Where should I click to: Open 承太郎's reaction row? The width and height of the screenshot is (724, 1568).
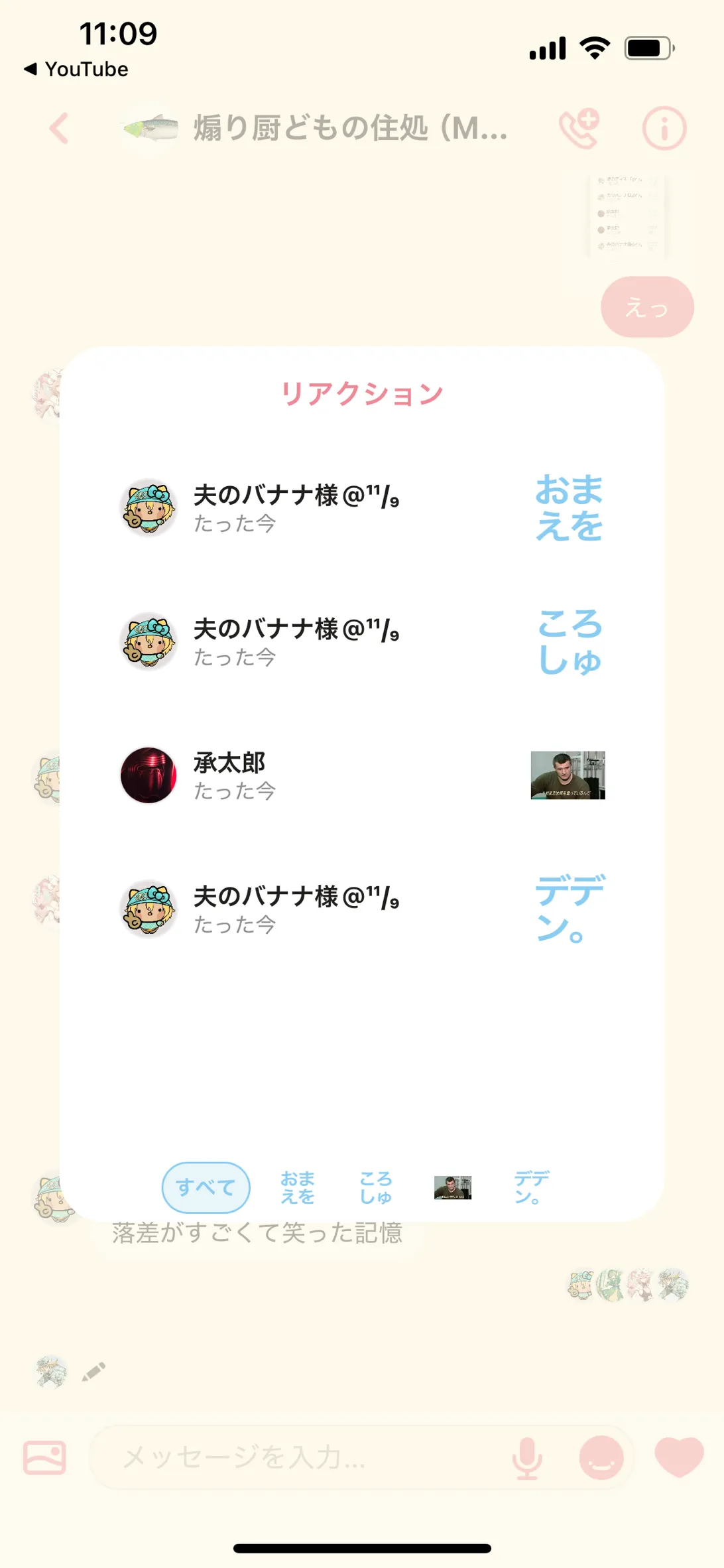[362, 775]
